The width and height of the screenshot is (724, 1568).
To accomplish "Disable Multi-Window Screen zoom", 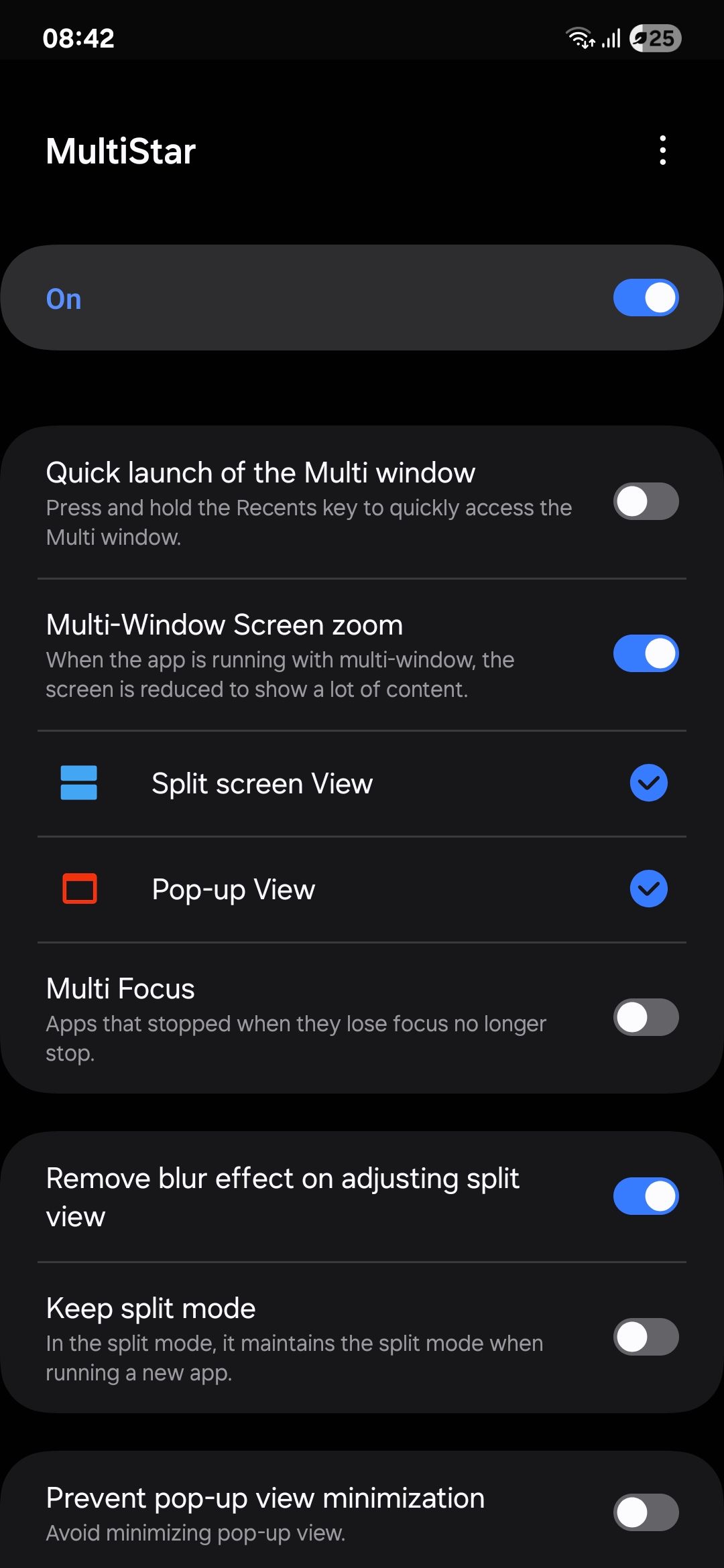I will pyautogui.click(x=646, y=653).
